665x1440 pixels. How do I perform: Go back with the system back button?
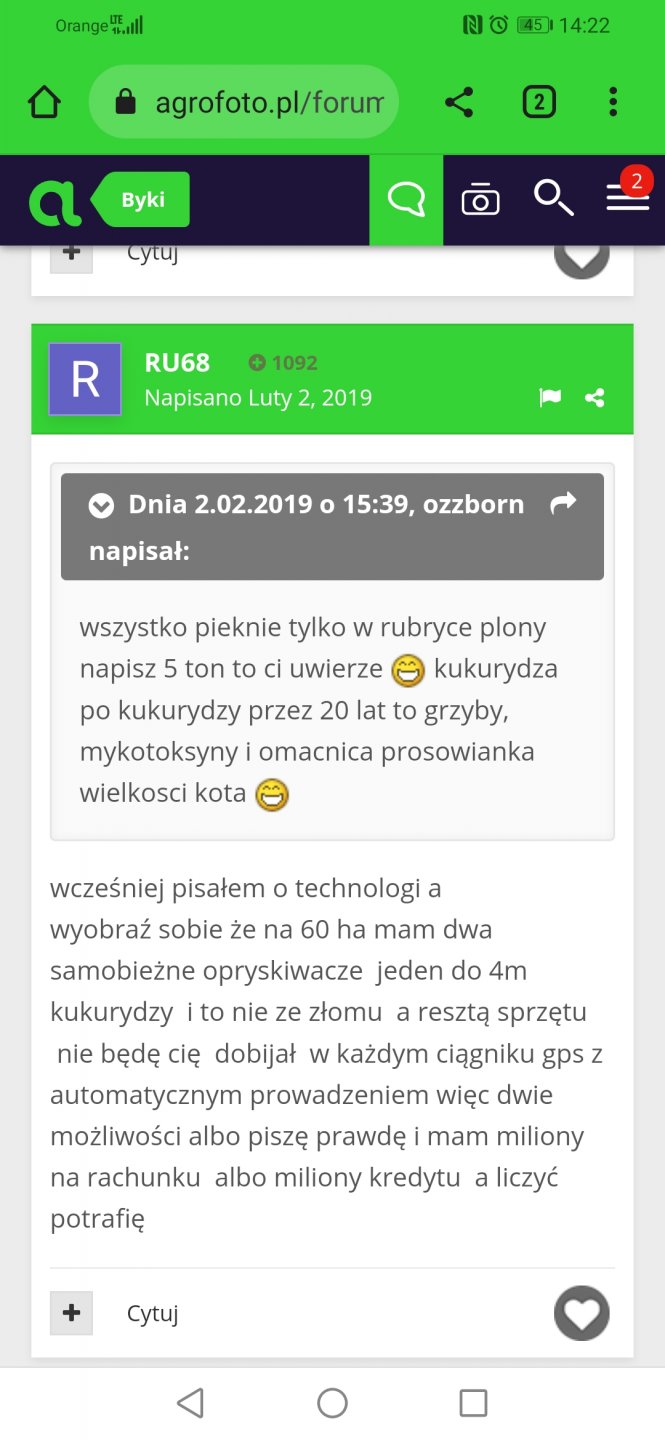tap(190, 1403)
